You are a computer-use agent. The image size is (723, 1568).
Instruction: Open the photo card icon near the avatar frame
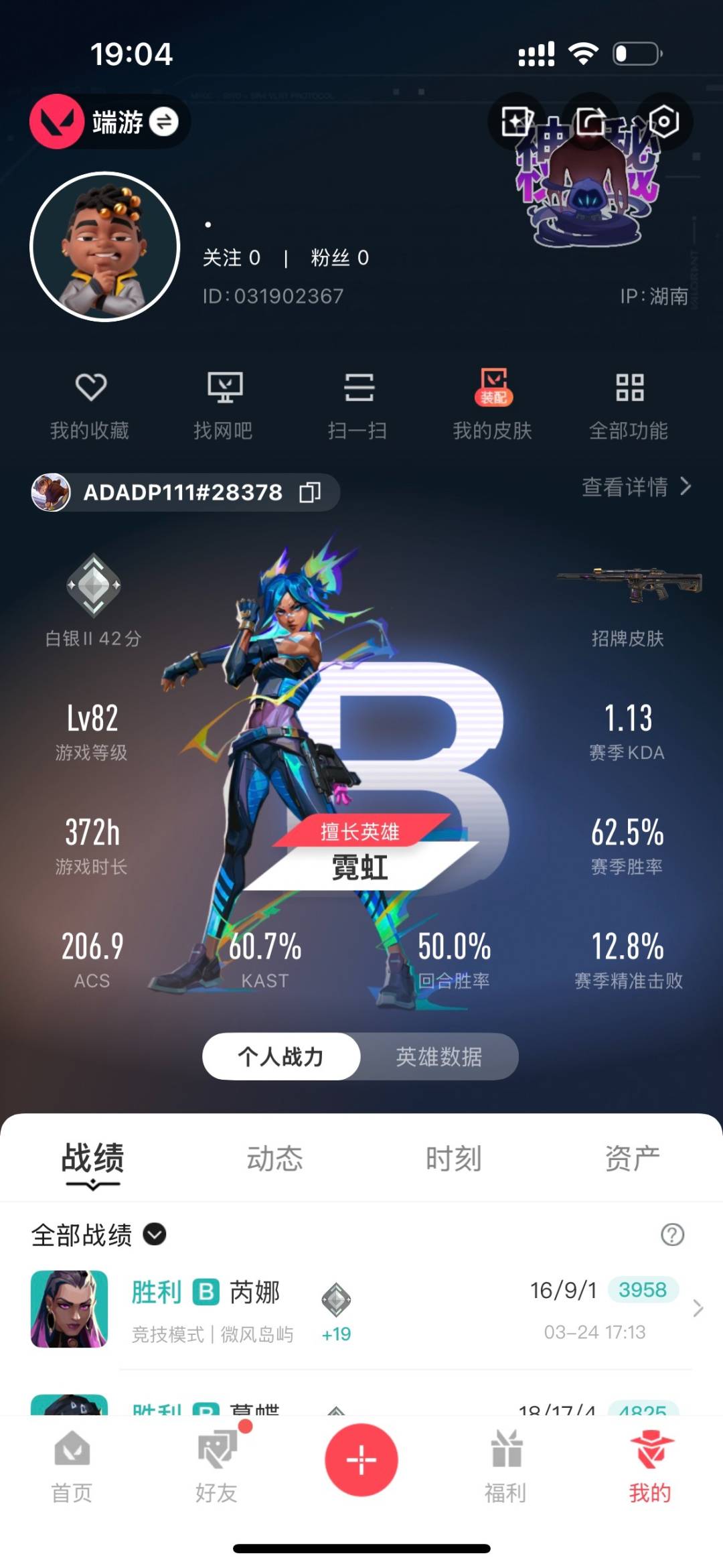[x=514, y=121]
